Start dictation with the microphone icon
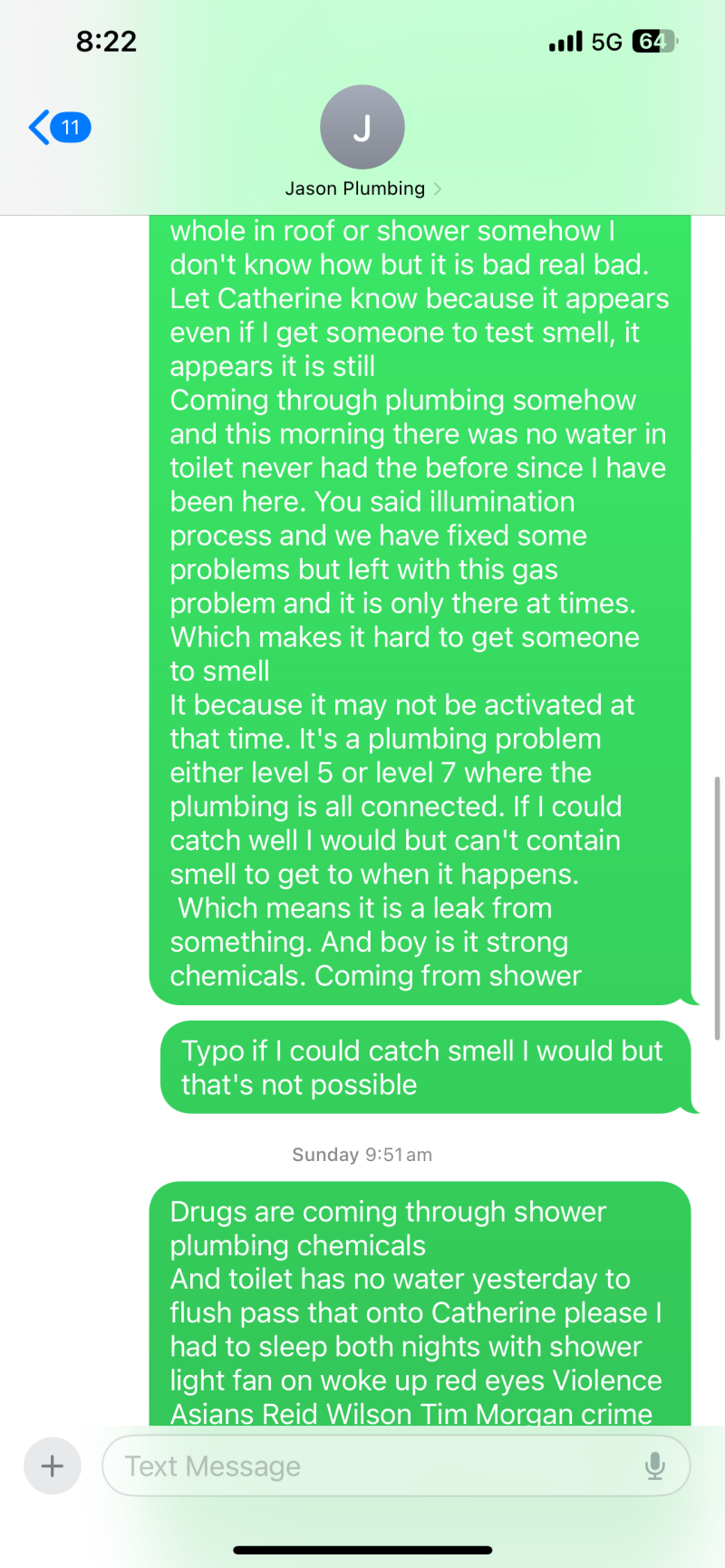Screen dimensions: 725x1568 click(654, 1466)
